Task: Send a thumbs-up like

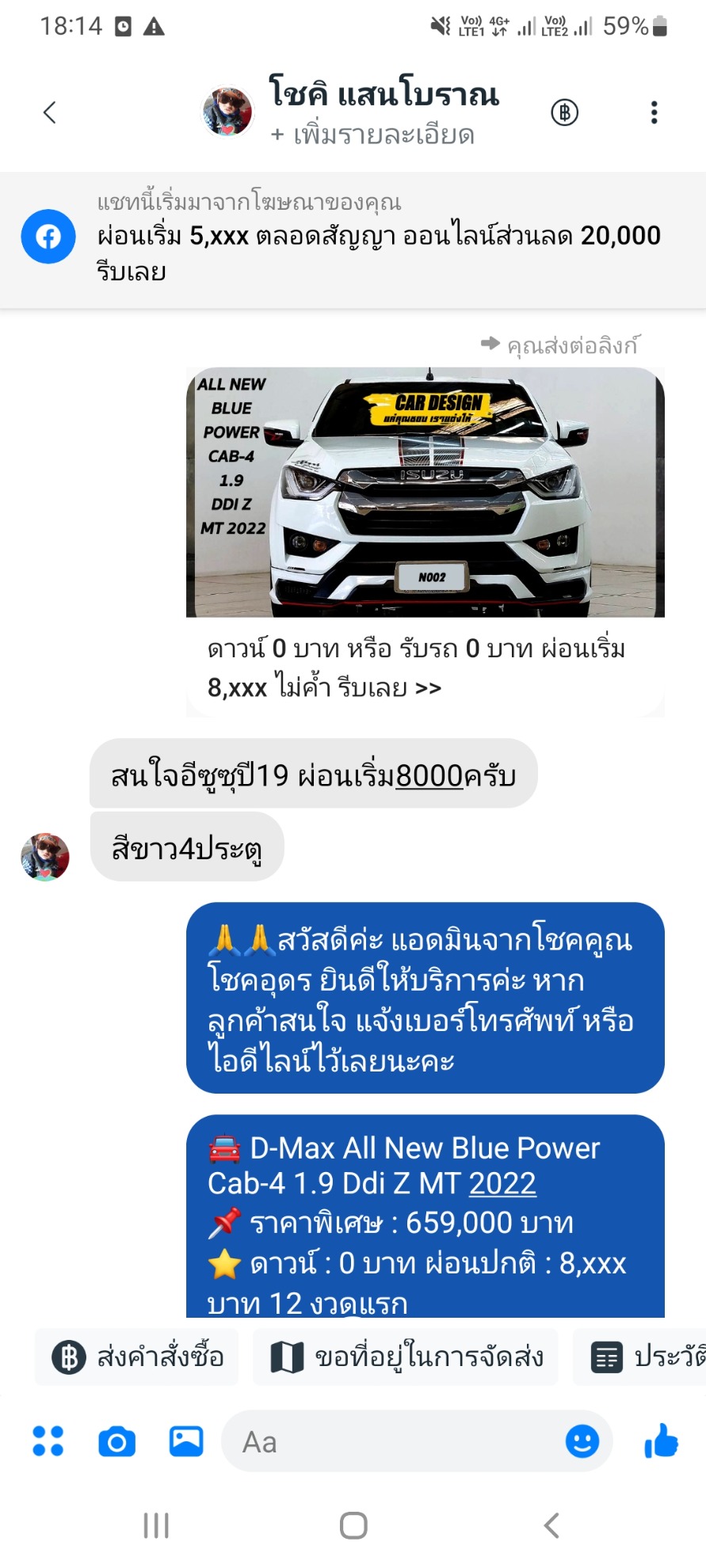Action: 661,1441
